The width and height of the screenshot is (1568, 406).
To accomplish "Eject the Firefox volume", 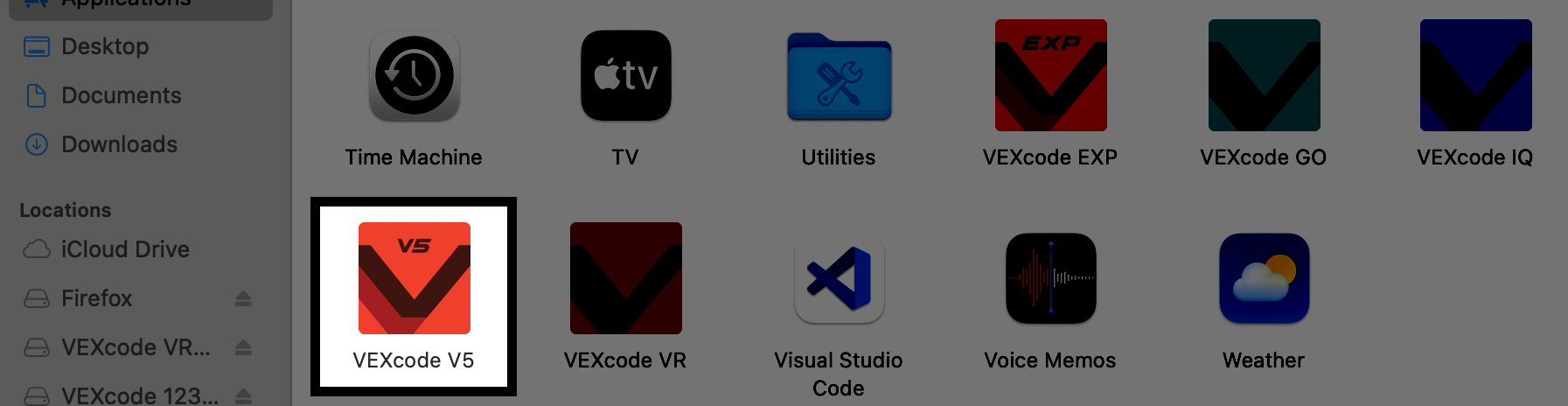I will (243, 299).
